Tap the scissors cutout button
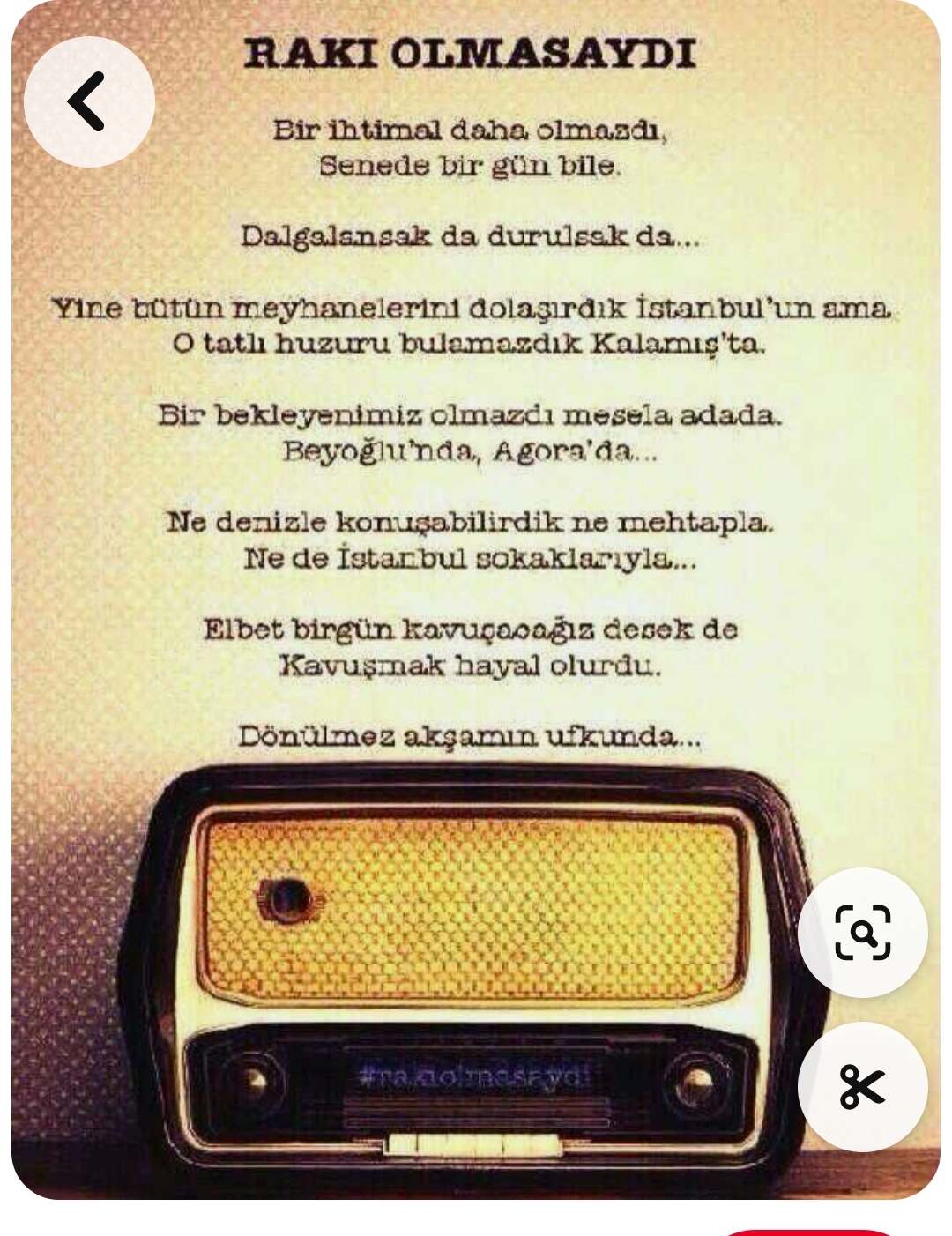952x1236 pixels. click(862, 1086)
